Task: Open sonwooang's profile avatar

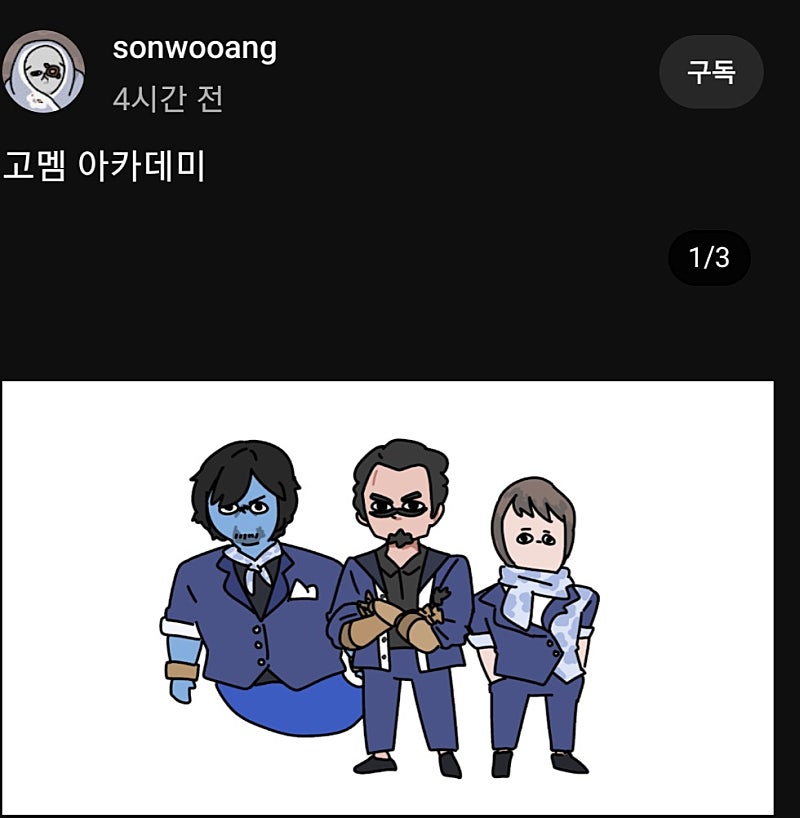Action: pyautogui.click(x=43, y=72)
